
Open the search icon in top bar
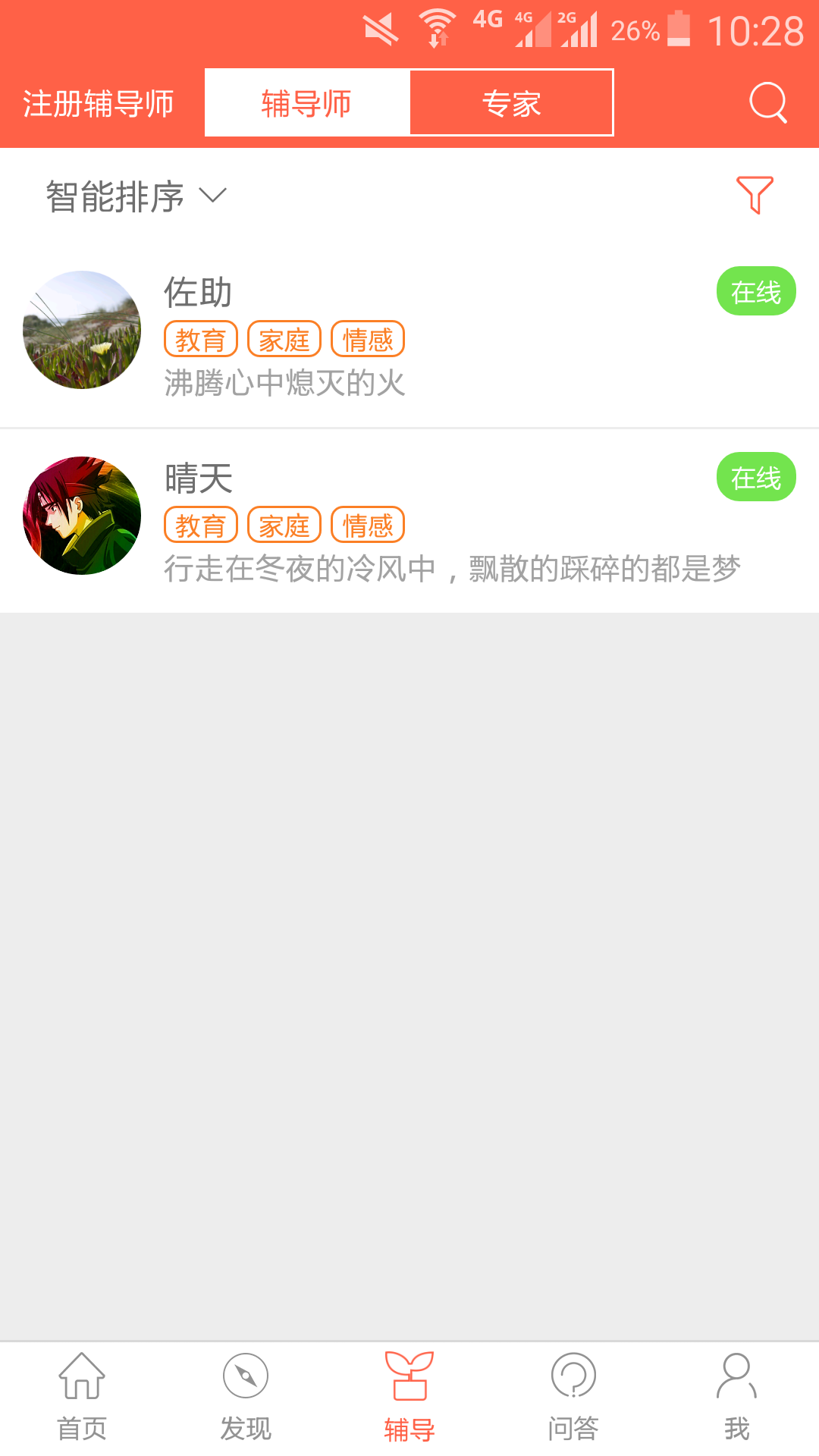[x=769, y=103]
